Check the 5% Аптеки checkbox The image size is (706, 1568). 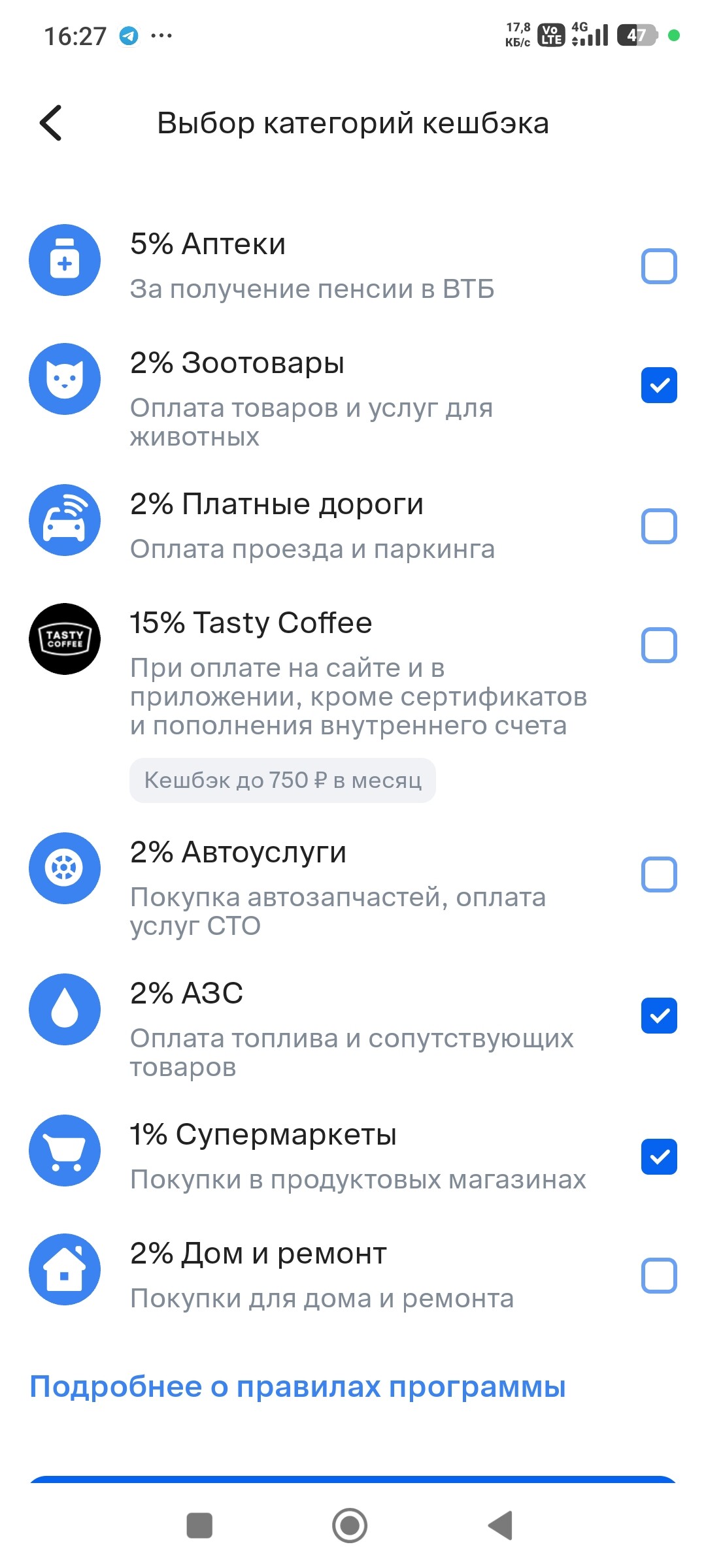pyautogui.click(x=659, y=266)
